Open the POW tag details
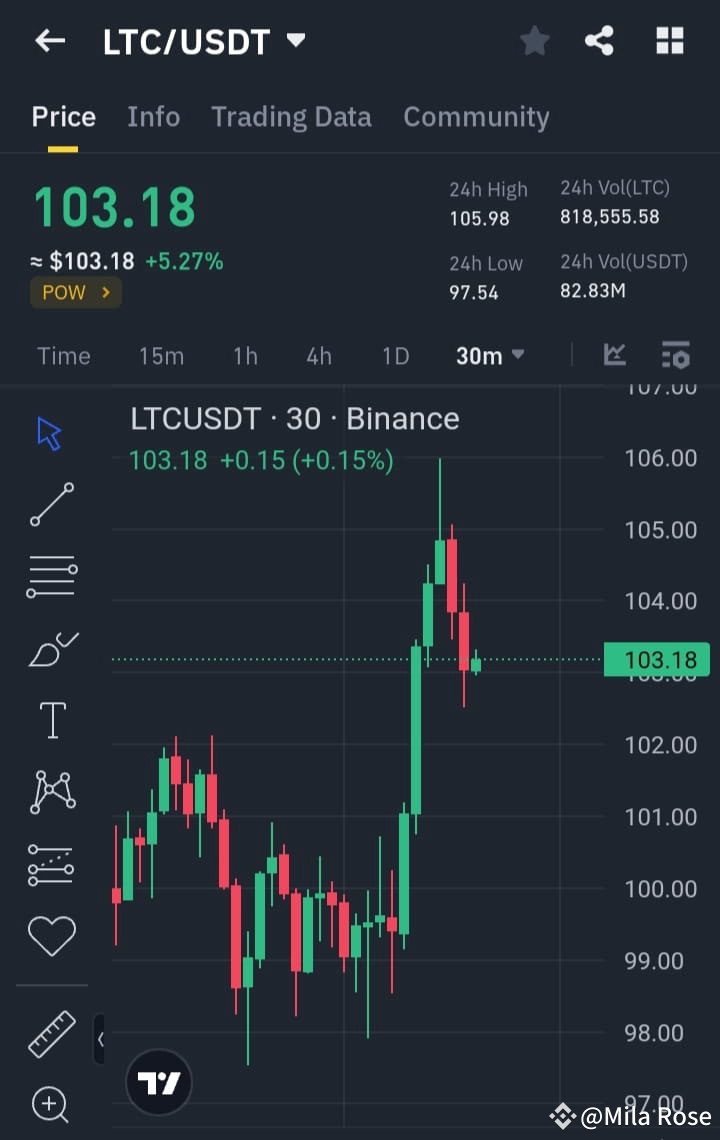Viewport: 720px width, 1140px height. click(x=75, y=292)
